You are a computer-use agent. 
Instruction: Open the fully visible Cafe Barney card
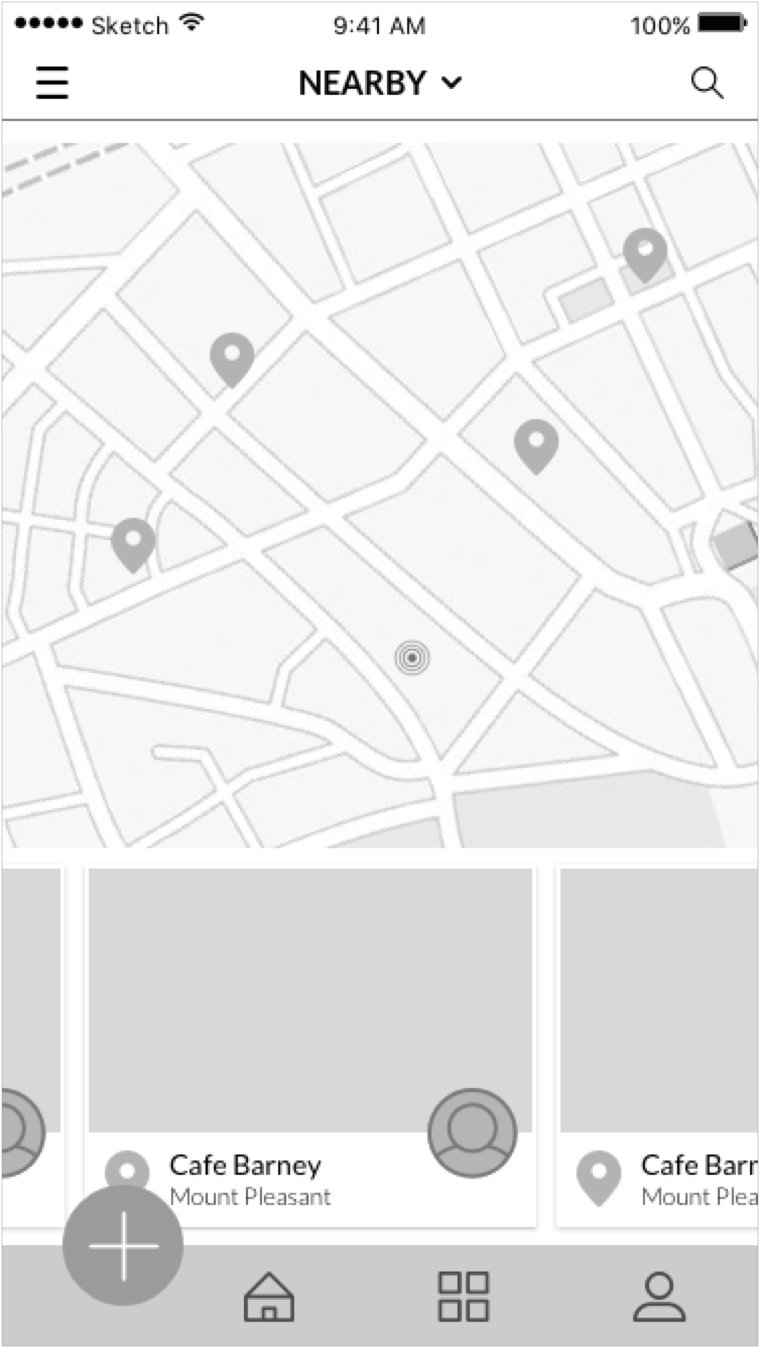click(x=310, y=1000)
